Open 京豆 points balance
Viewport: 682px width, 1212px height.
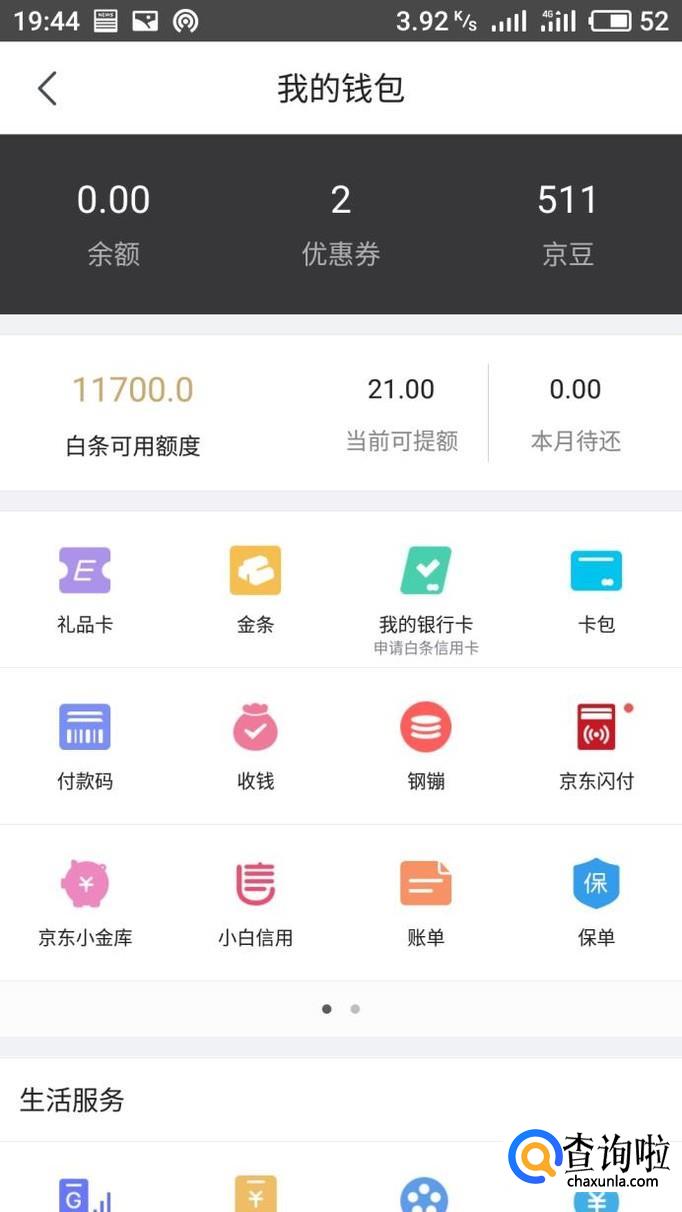click(567, 224)
